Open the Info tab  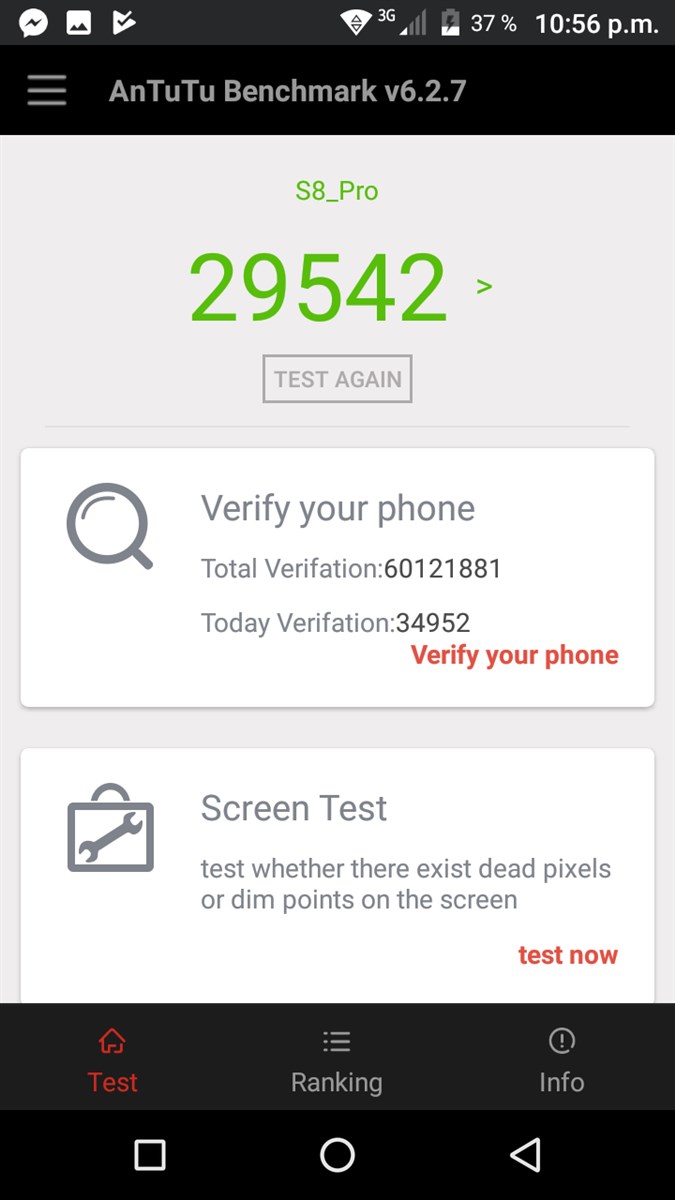pos(561,1062)
